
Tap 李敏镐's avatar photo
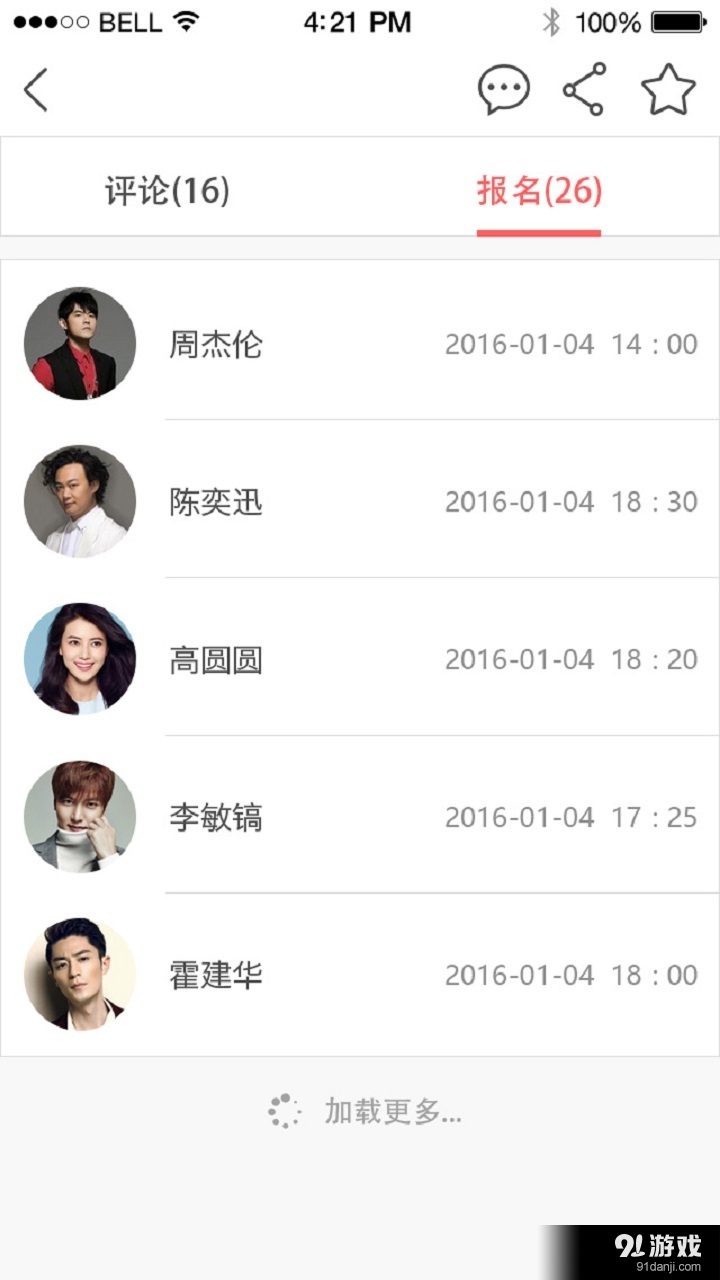(x=80, y=817)
